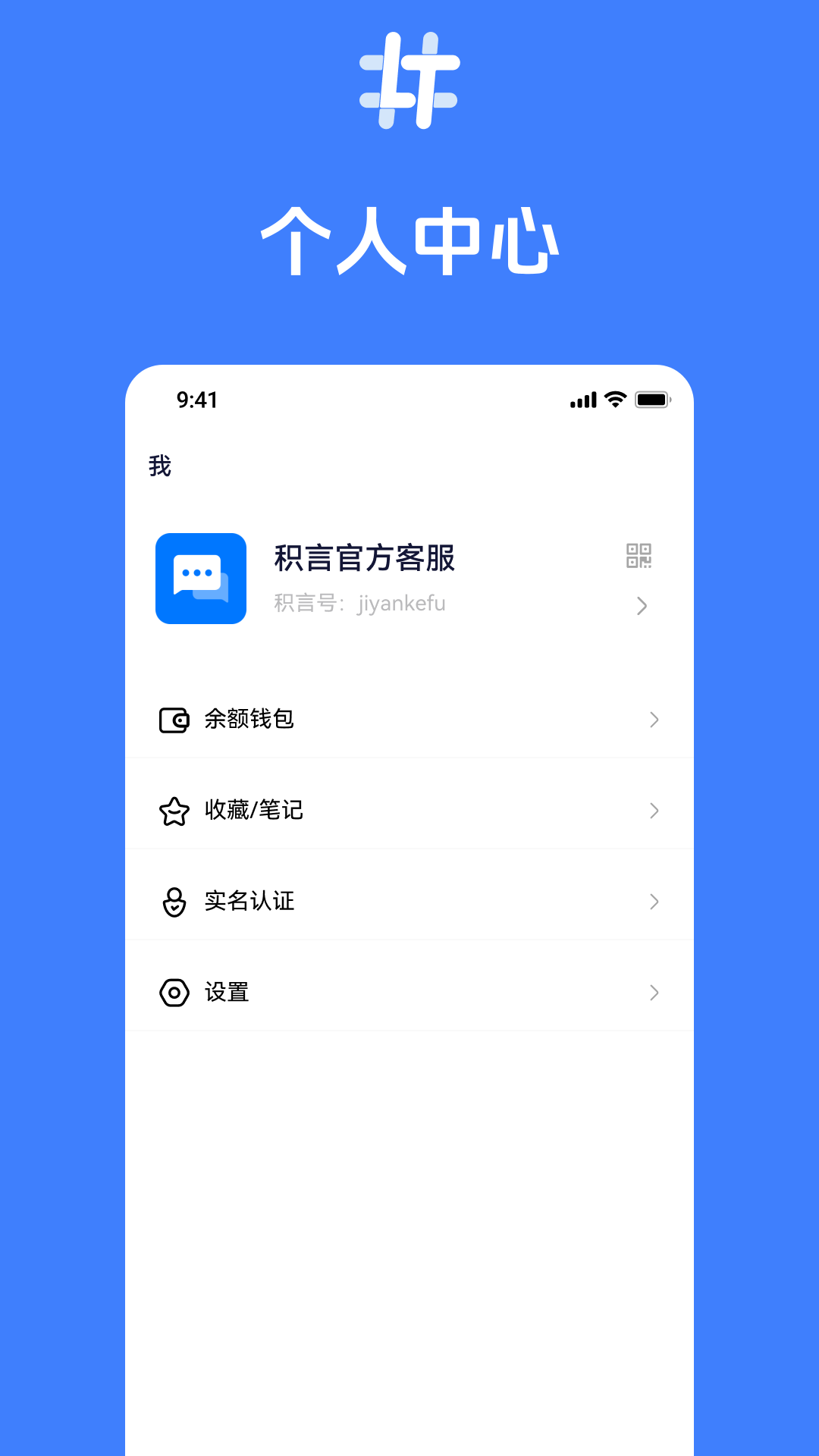
Task: Open 余额钱包 via its chevron arrow
Action: pos(654,719)
